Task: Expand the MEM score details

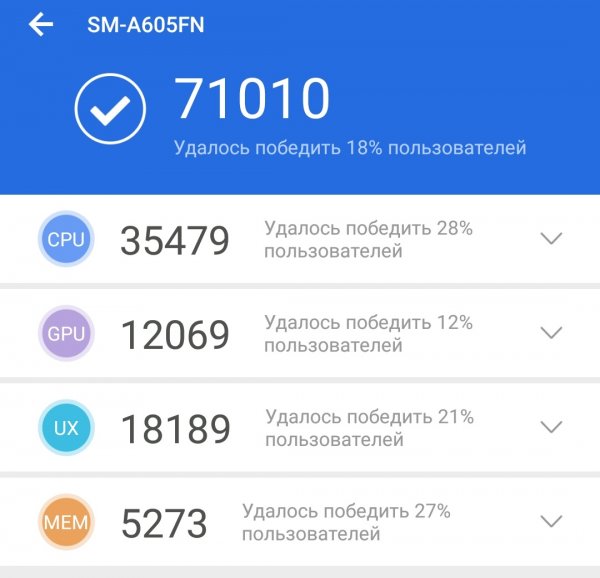Action: [x=551, y=521]
